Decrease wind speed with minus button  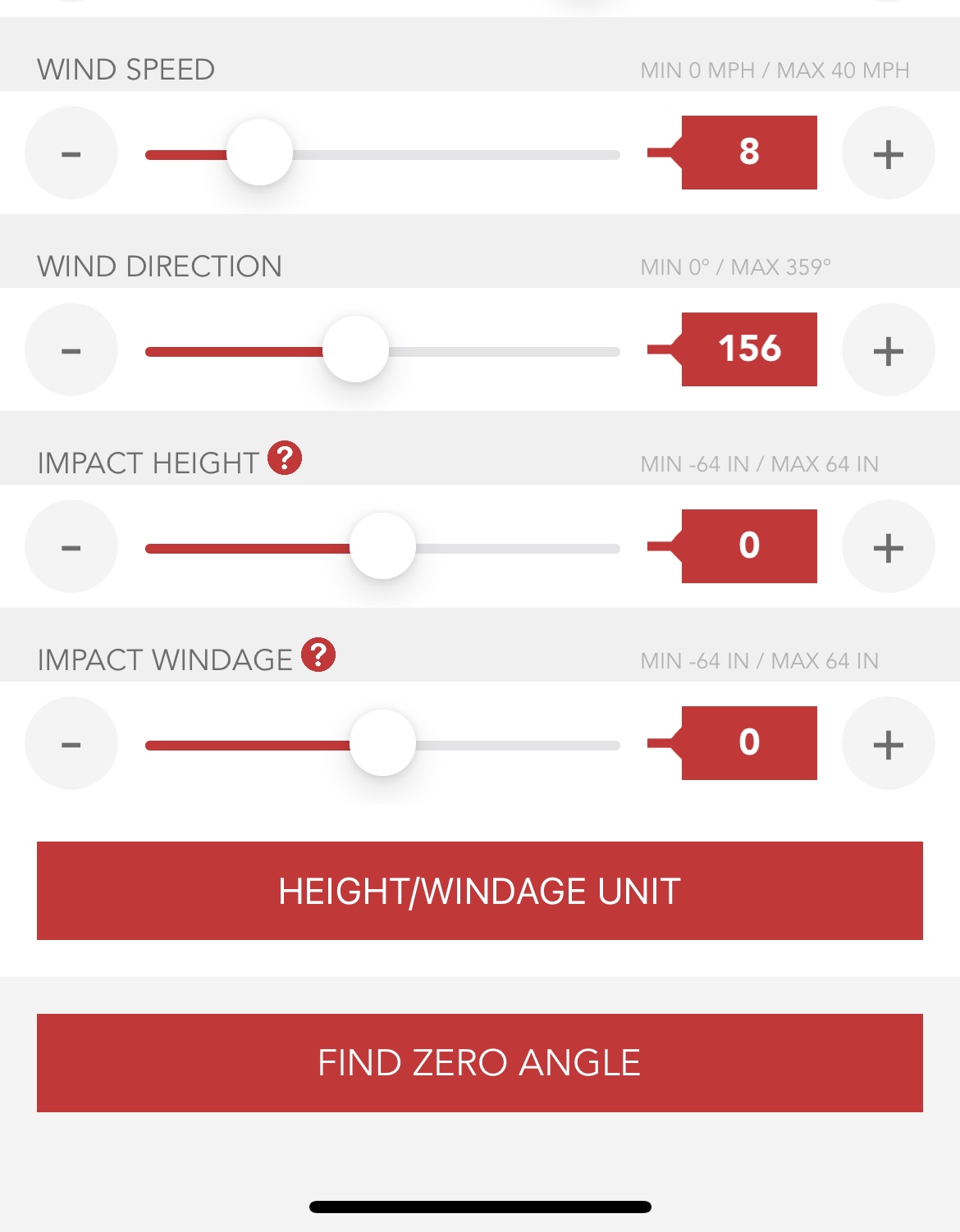pyautogui.click(x=71, y=153)
